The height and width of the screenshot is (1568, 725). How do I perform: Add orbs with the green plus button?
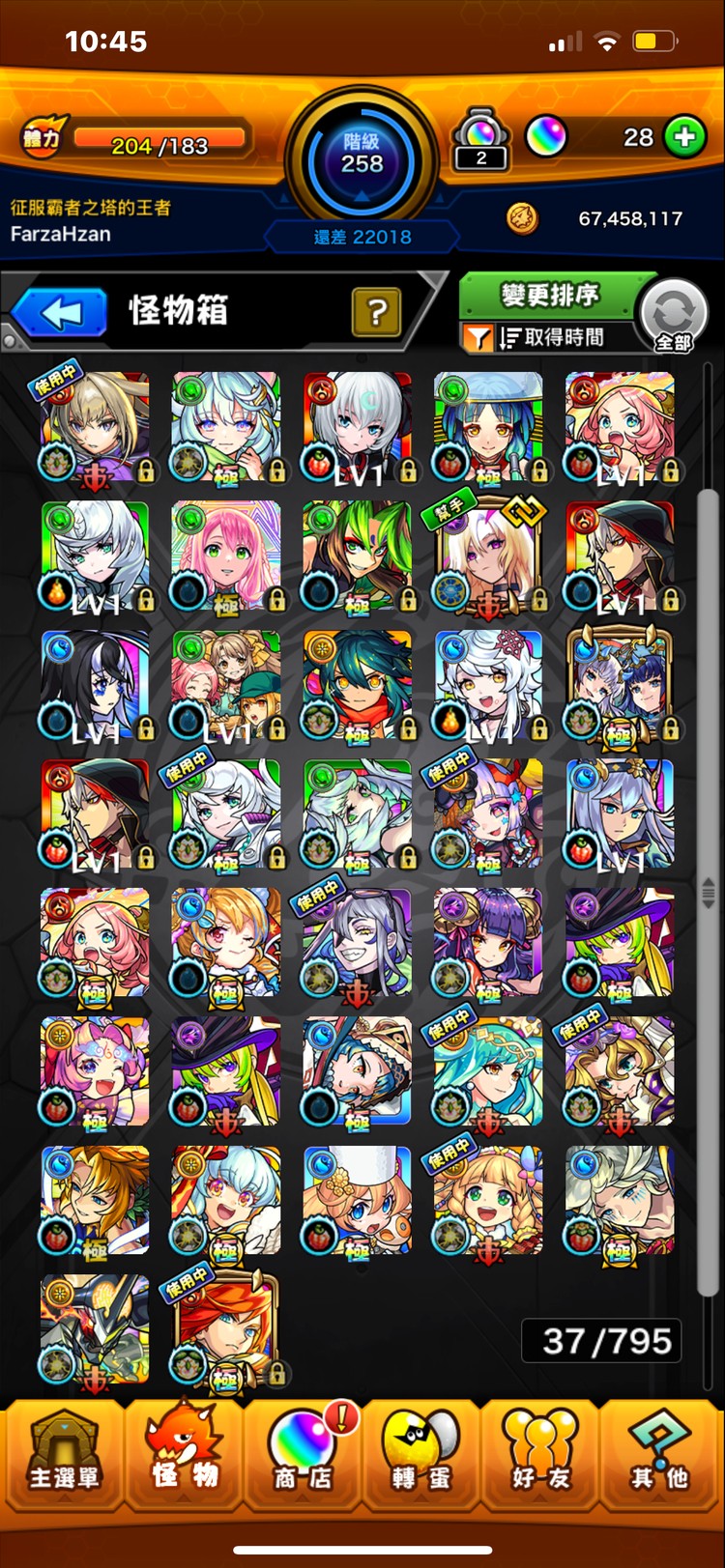[x=684, y=137]
